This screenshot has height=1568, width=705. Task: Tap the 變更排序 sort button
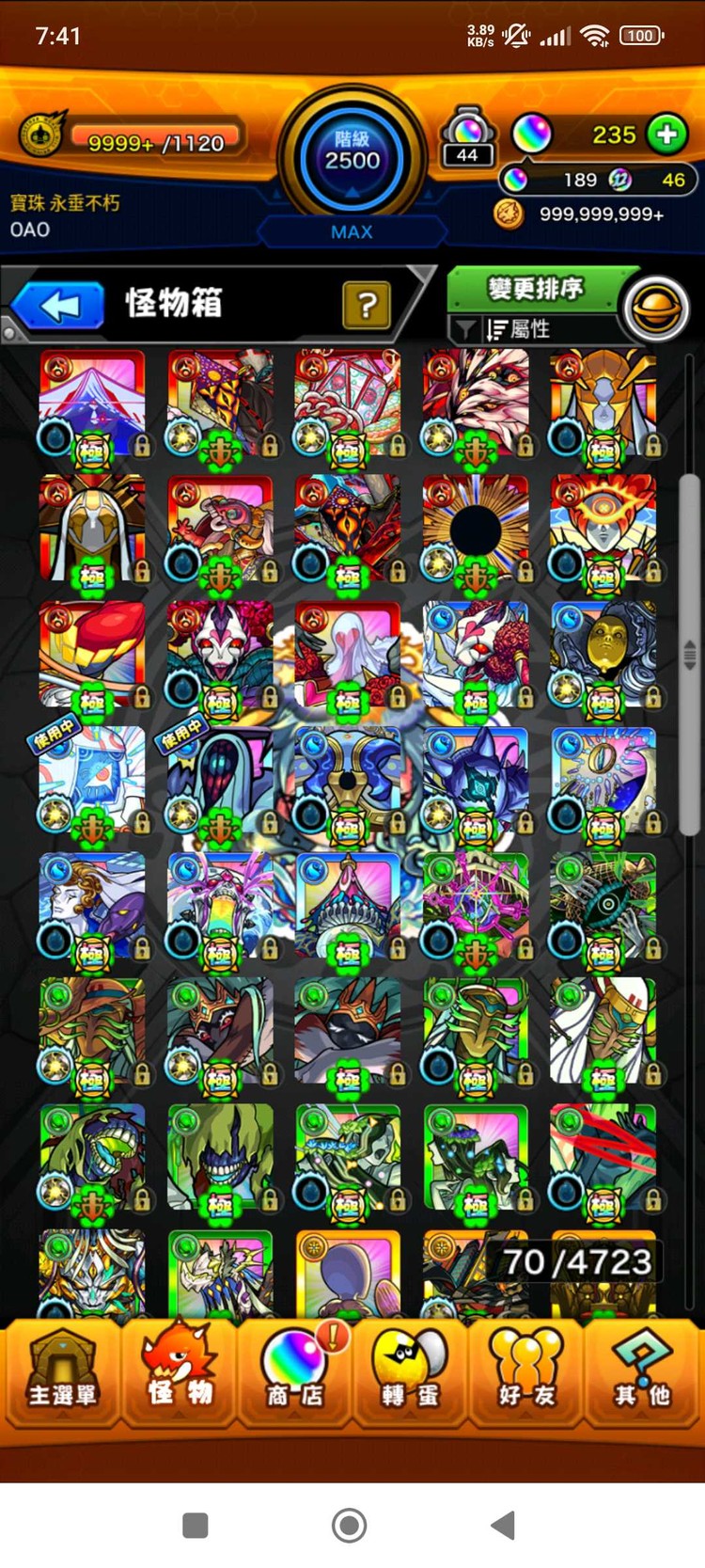[x=534, y=288]
